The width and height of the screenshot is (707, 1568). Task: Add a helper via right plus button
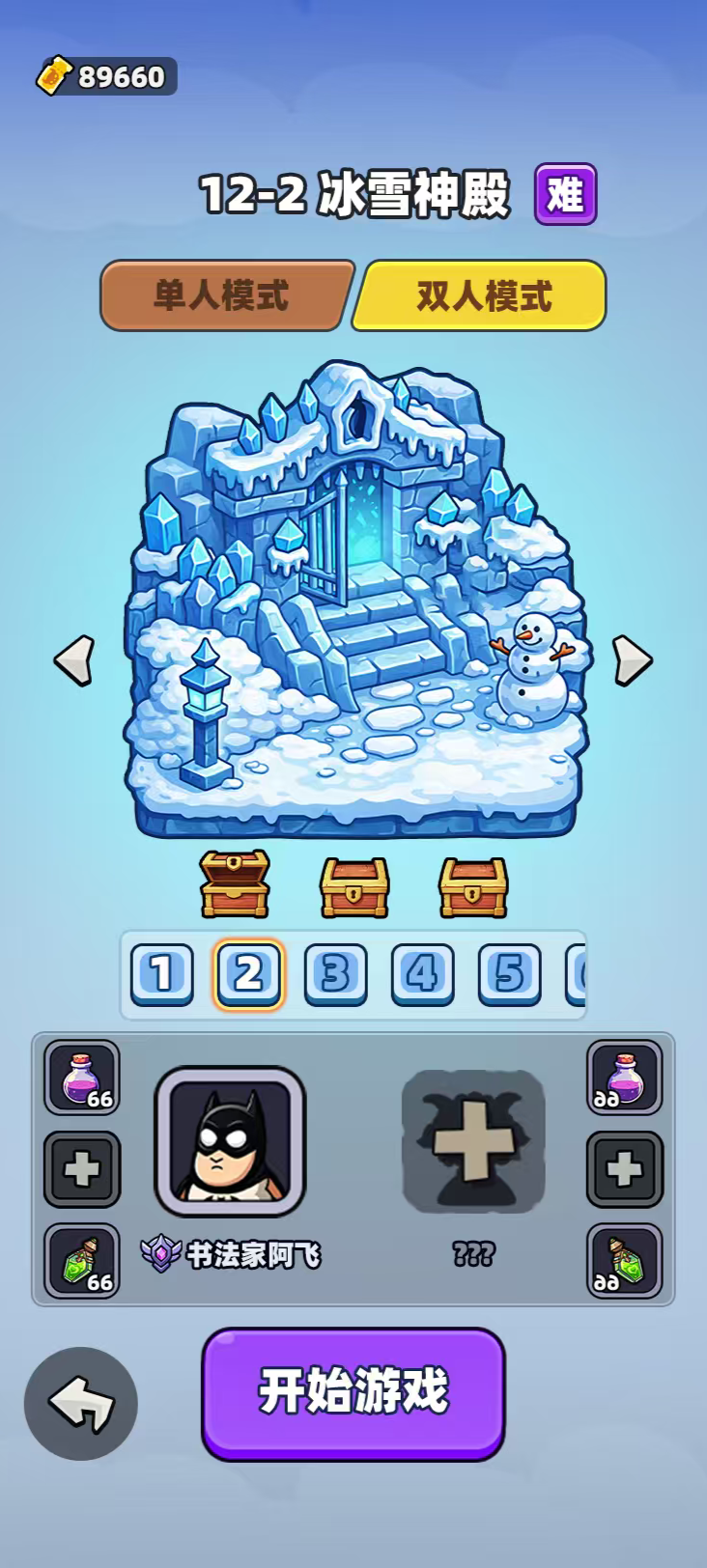point(623,1171)
